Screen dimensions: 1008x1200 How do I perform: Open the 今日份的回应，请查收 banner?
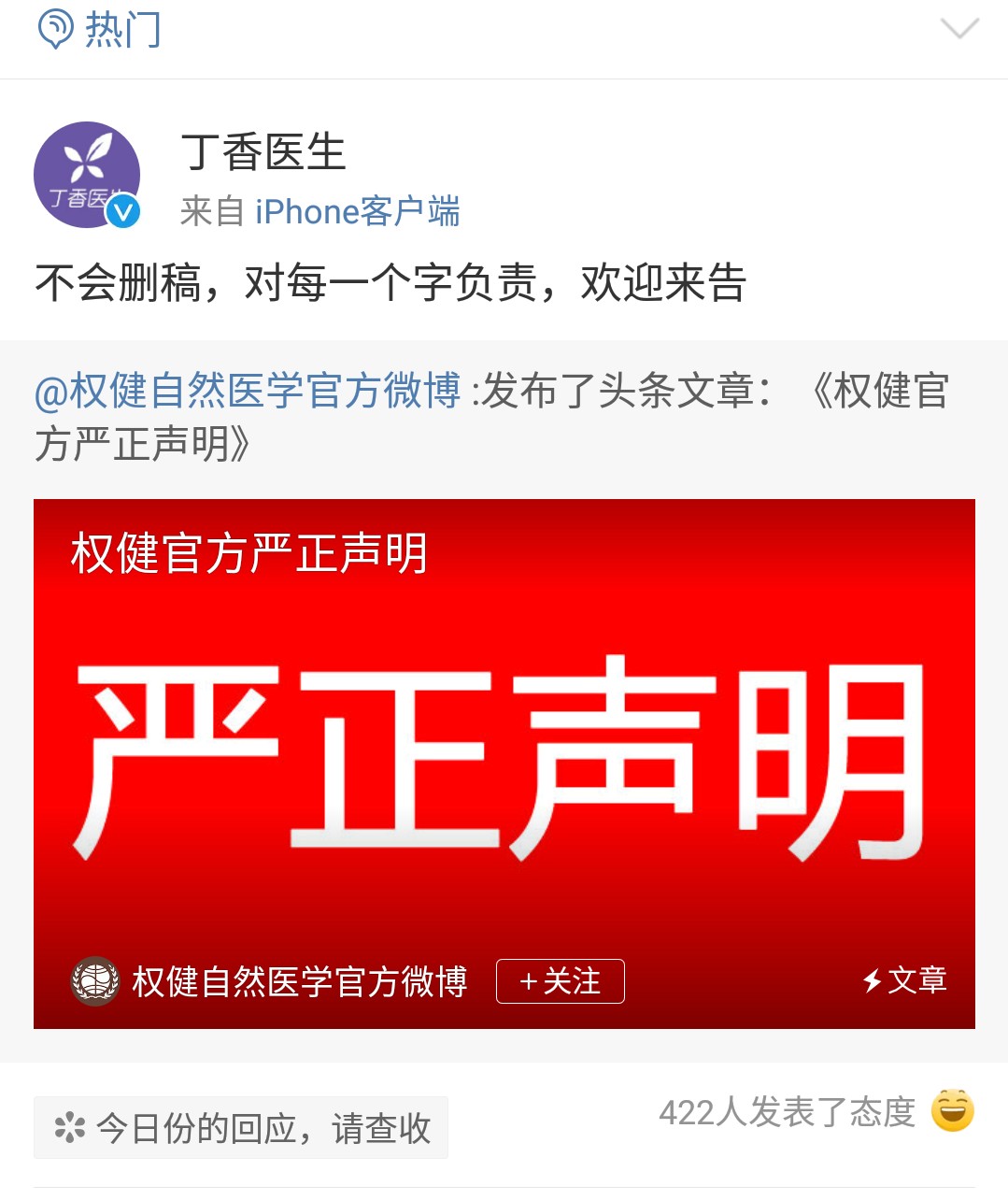[241, 1126]
